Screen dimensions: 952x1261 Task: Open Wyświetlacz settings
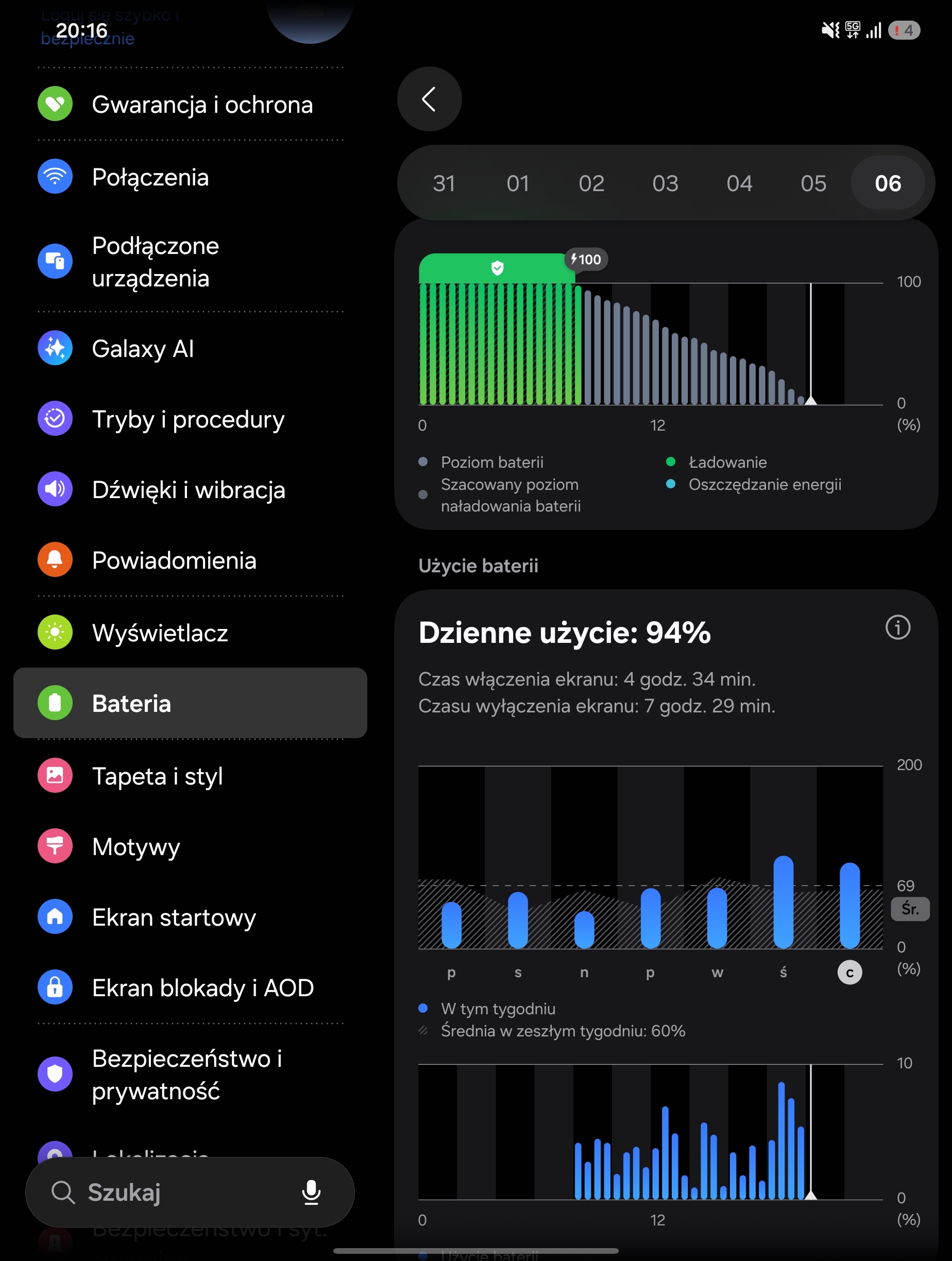(x=191, y=632)
